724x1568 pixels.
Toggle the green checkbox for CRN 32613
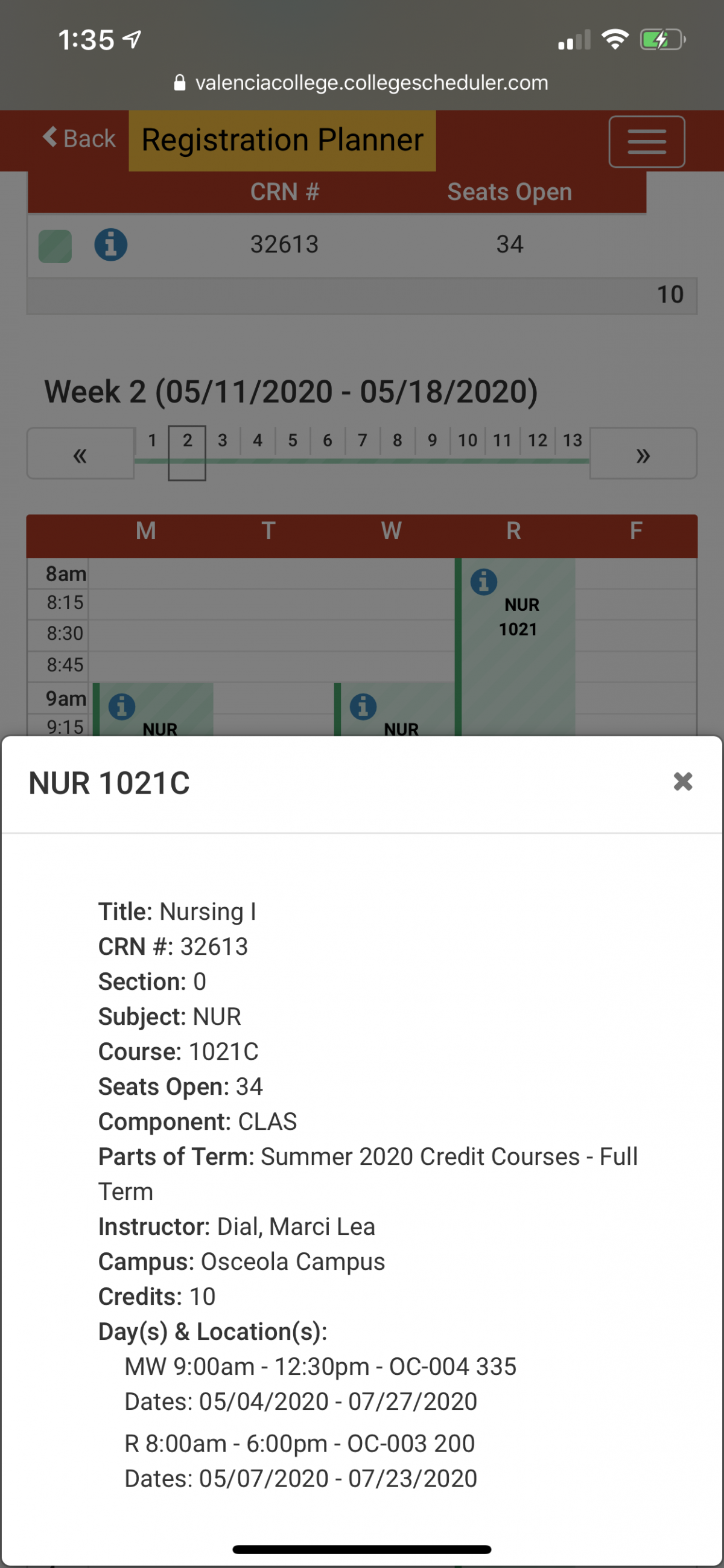(56, 246)
